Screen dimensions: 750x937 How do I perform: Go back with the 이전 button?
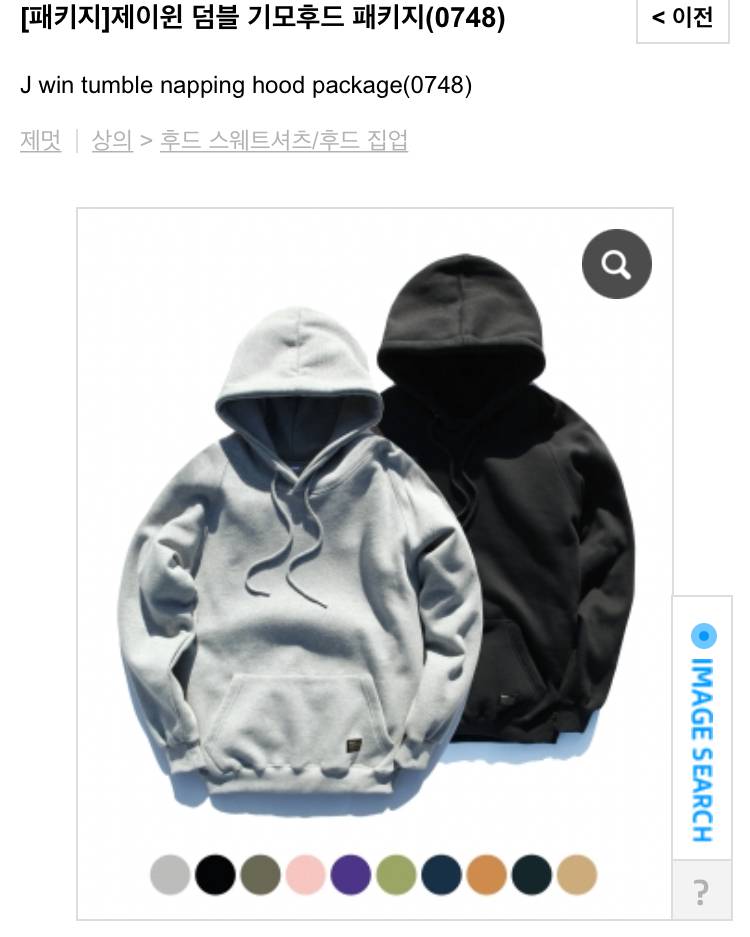coord(683,18)
